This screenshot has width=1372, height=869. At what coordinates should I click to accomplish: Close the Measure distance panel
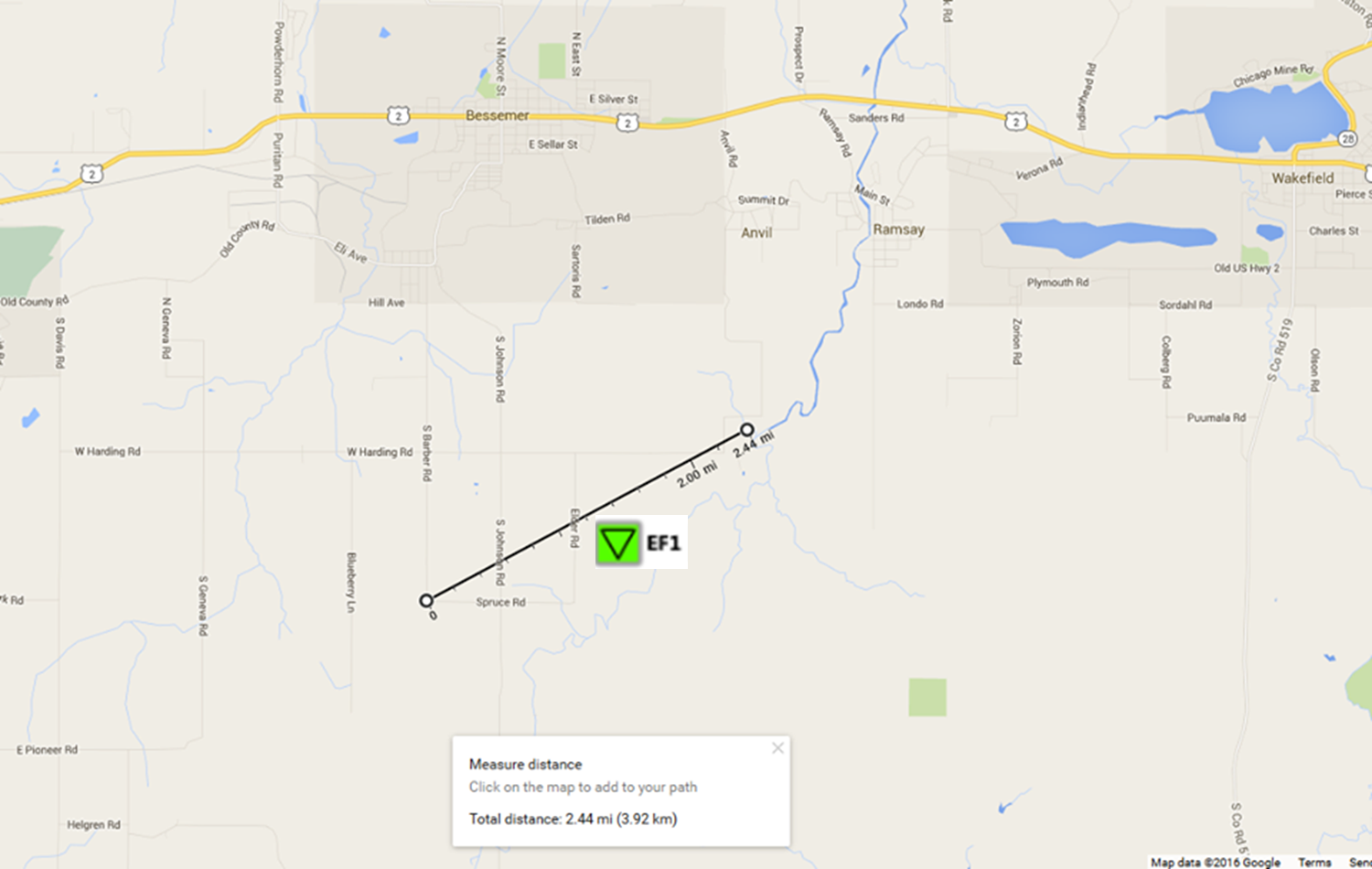tap(777, 748)
